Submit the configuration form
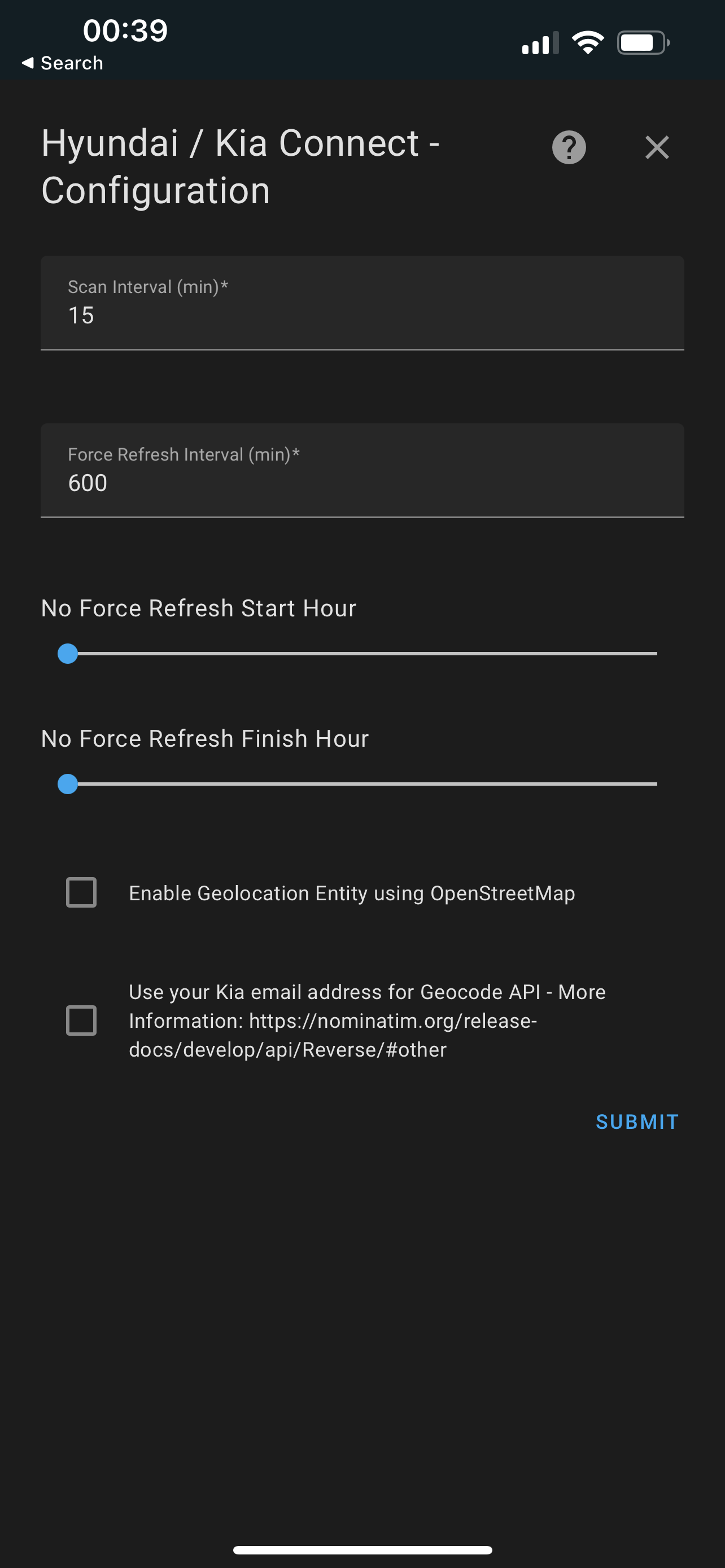 (637, 1121)
